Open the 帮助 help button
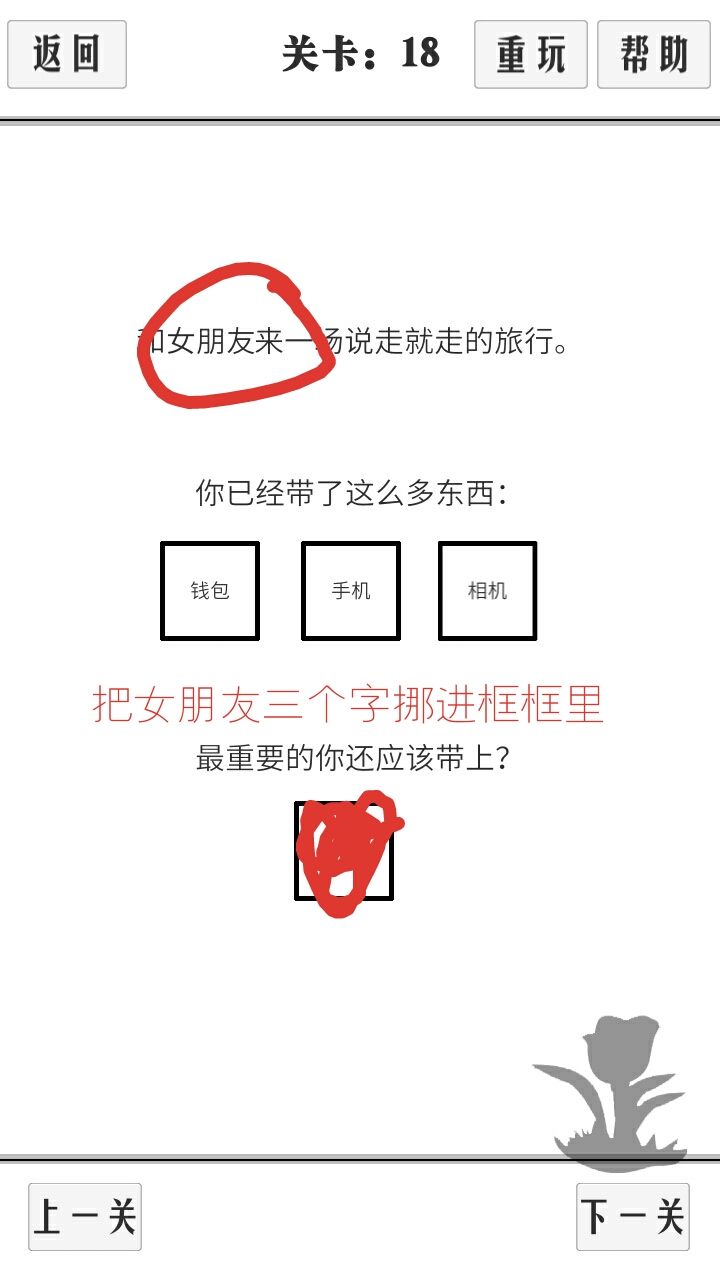Image resolution: width=720 pixels, height=1280 pixels. 654,54
